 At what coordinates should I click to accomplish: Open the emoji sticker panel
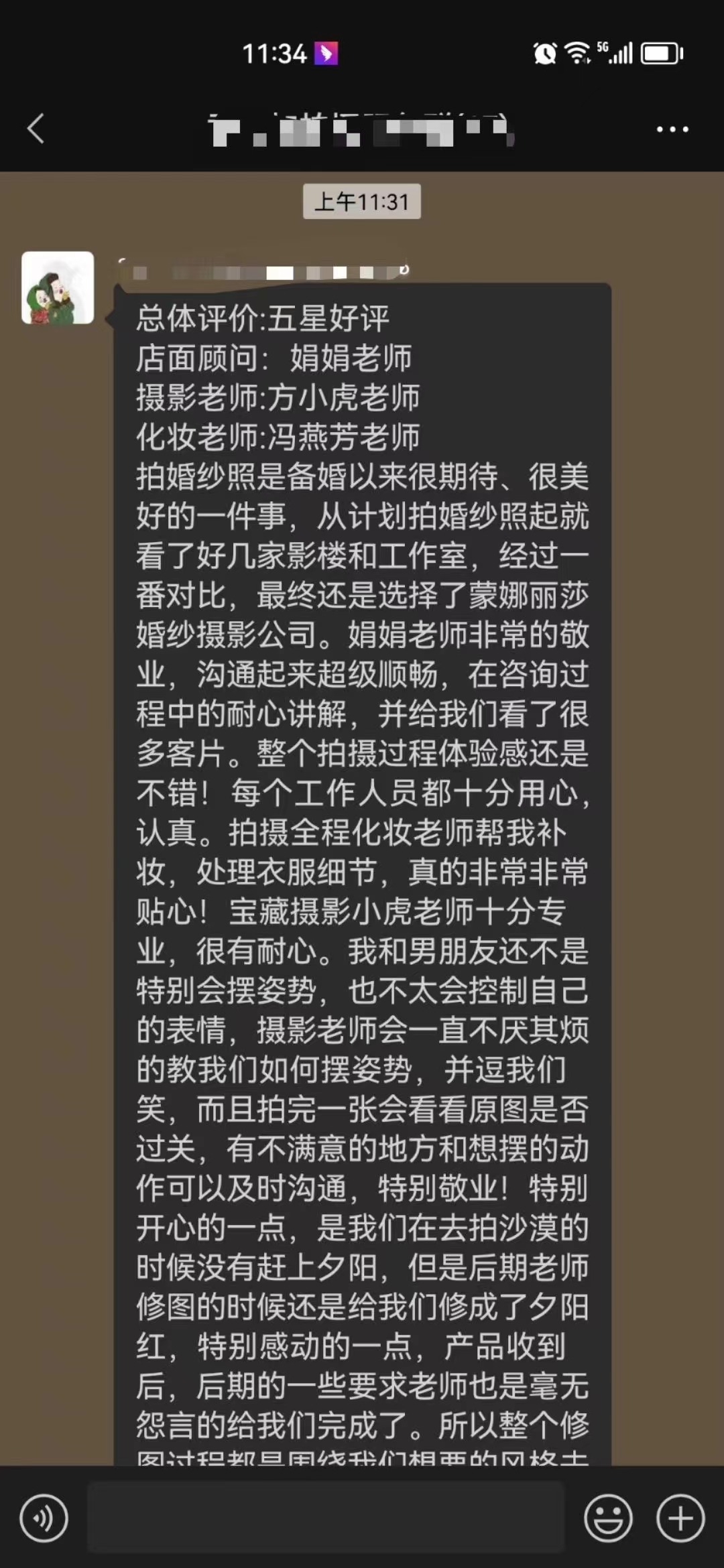coord(608,1518)
